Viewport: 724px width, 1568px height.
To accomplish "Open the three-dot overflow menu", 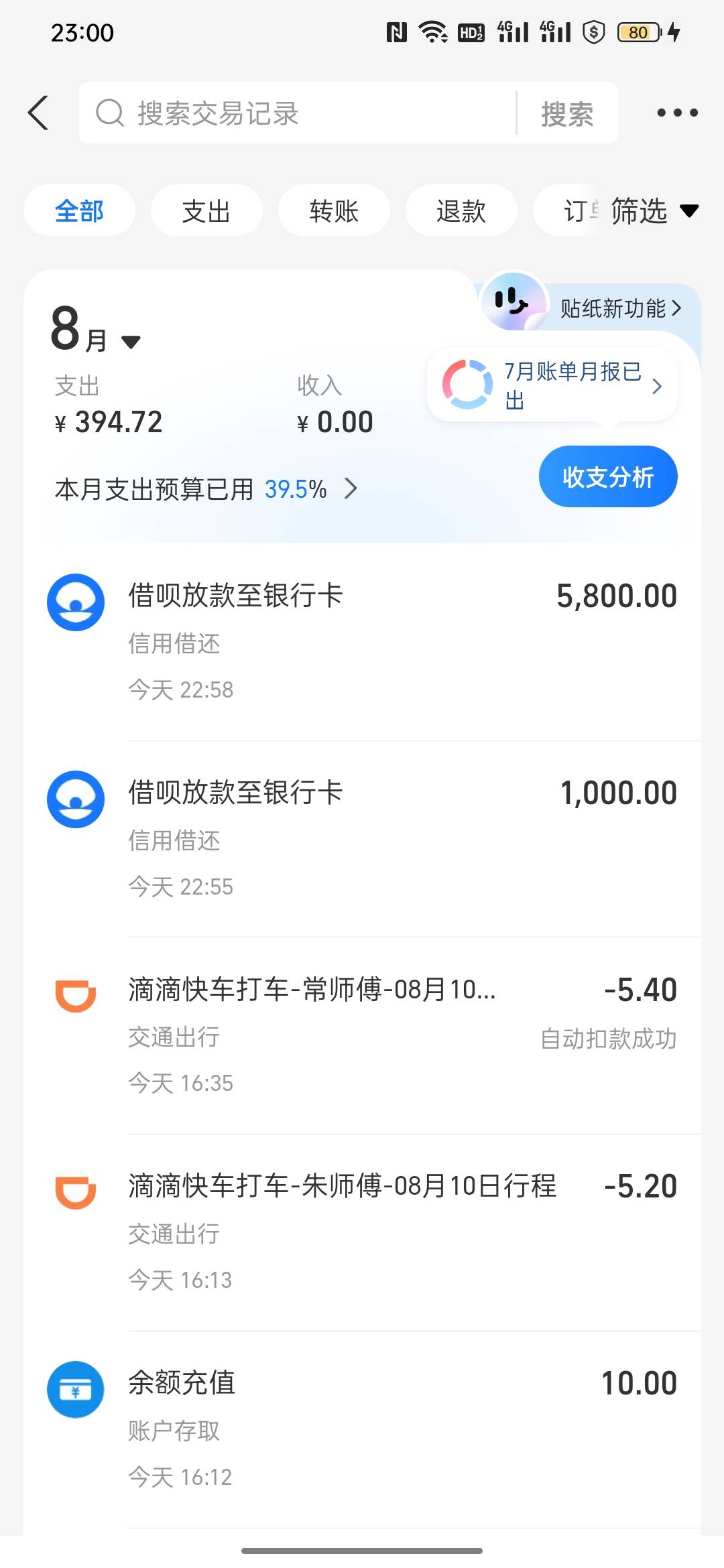I will [677, 113].
